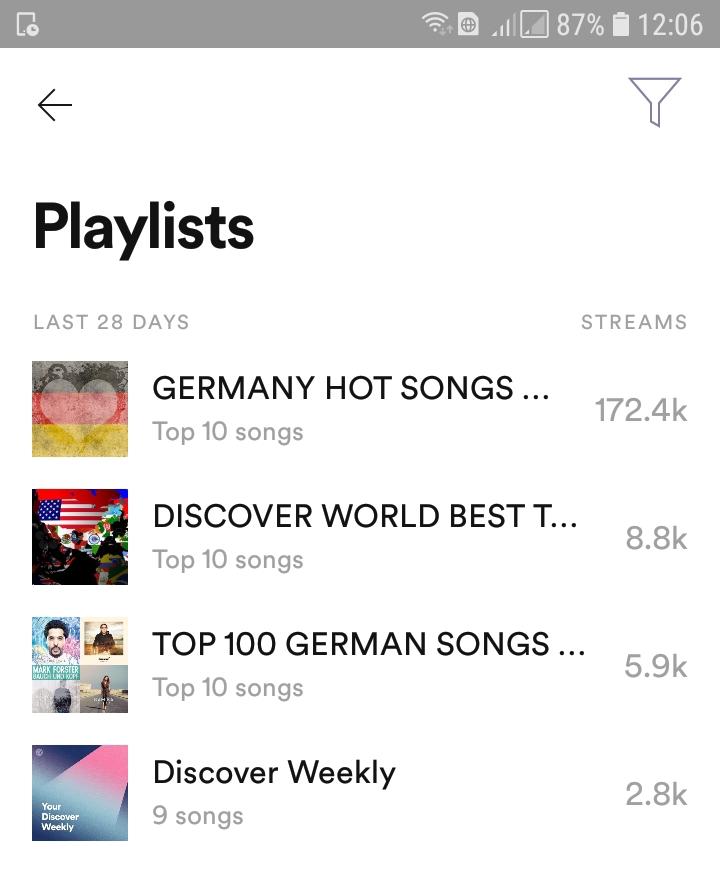Click the back arrow icon

tap(54, 104)
